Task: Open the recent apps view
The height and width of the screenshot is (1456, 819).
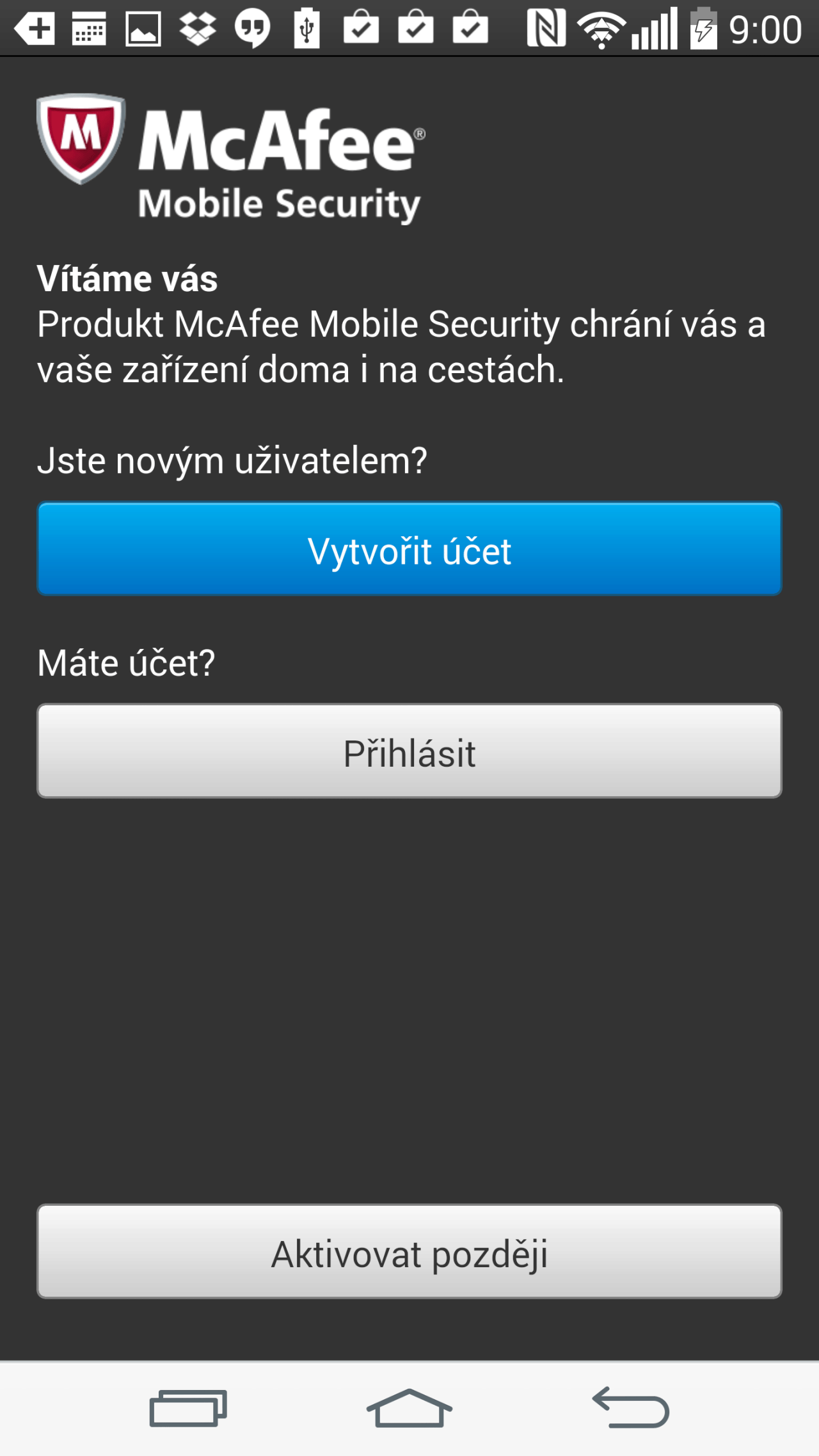Action: pos(188,1408)
